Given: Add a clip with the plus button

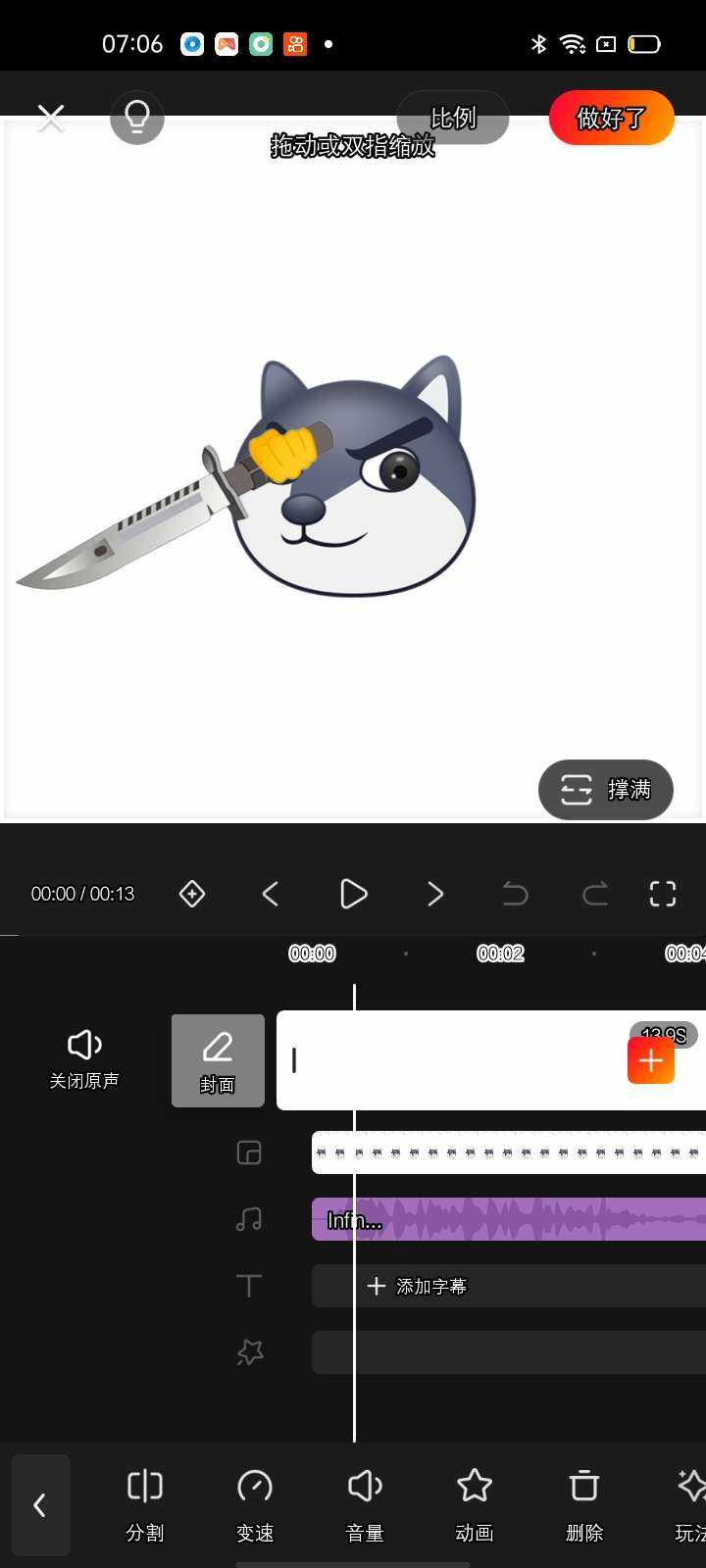Looking at the screenshot, I should 651,1060.
